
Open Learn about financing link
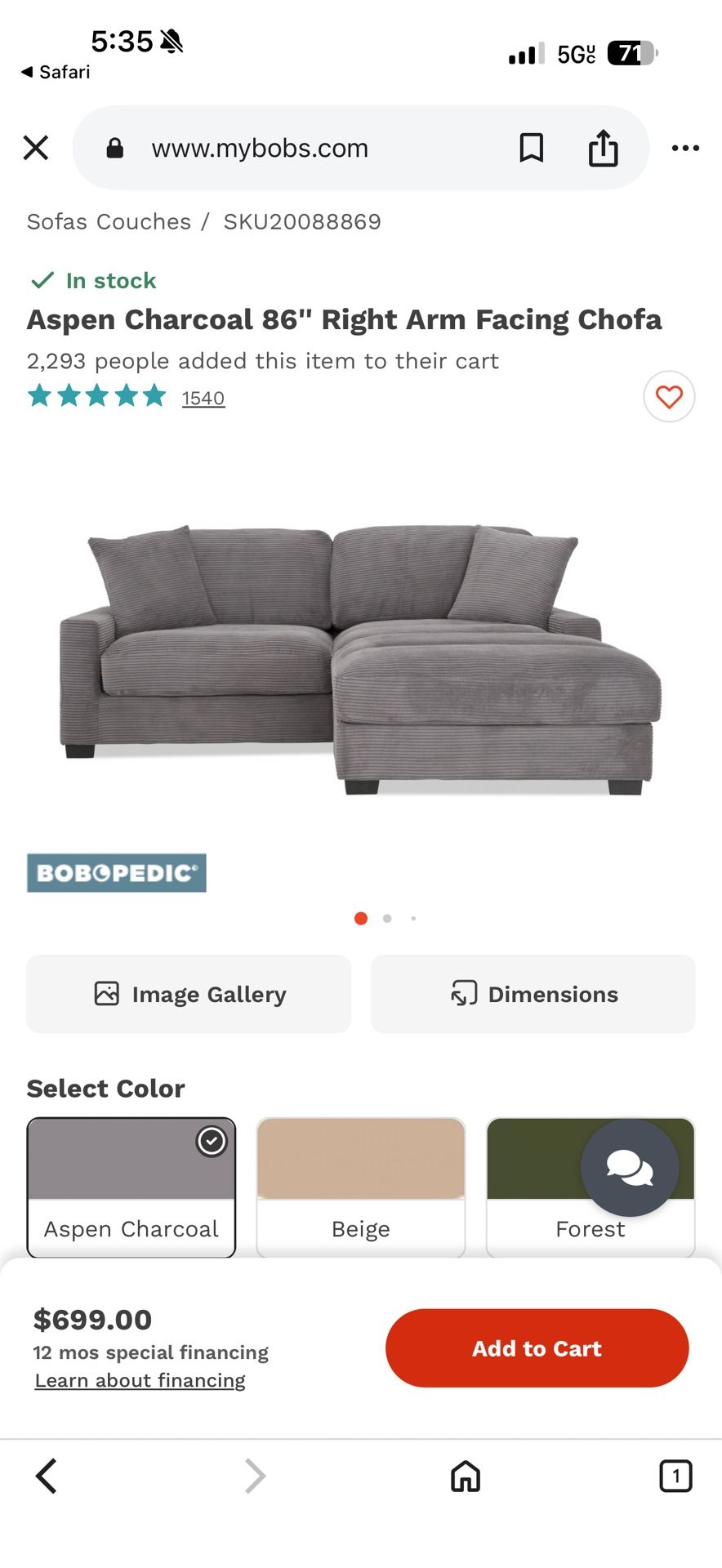coord(139,1380)
